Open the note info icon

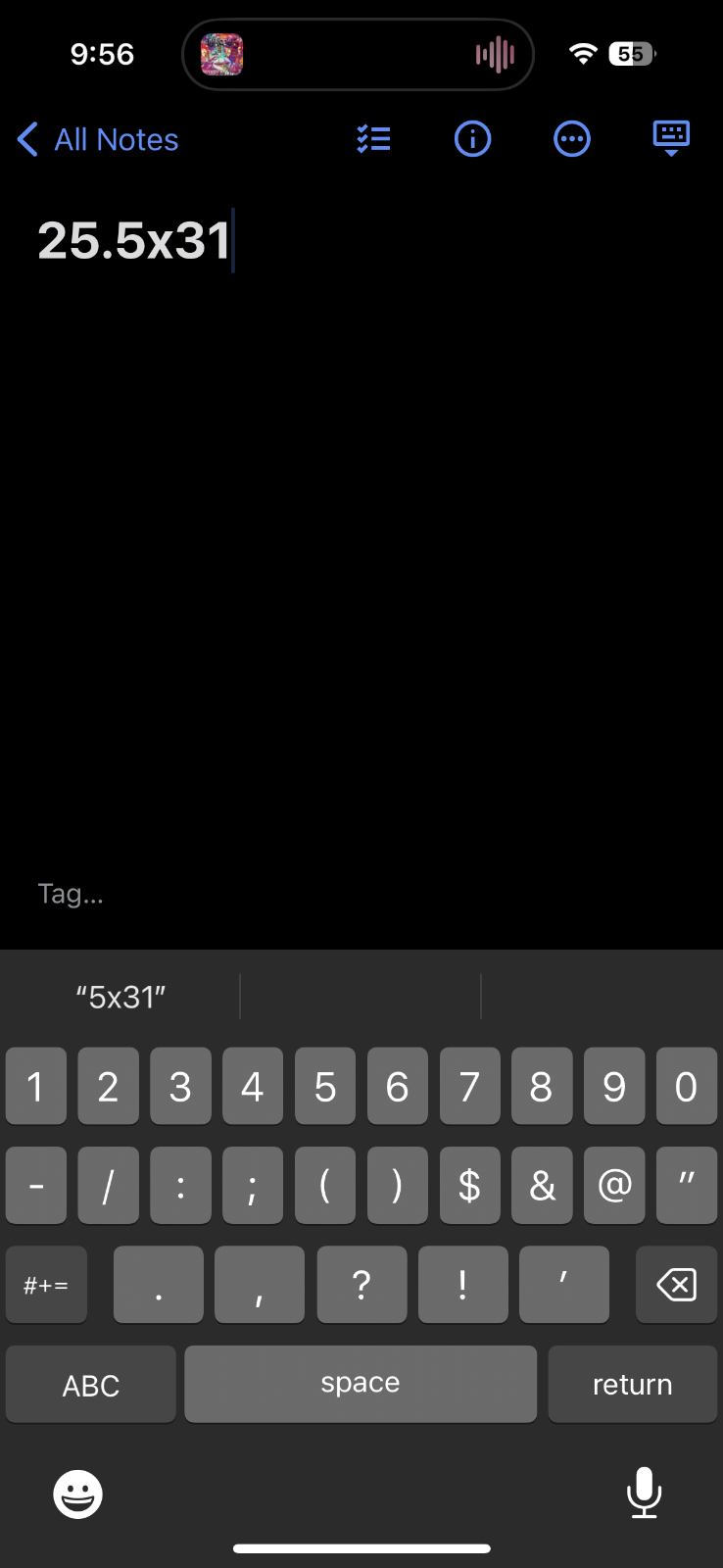pyautogui.click(x=472, y=139)
